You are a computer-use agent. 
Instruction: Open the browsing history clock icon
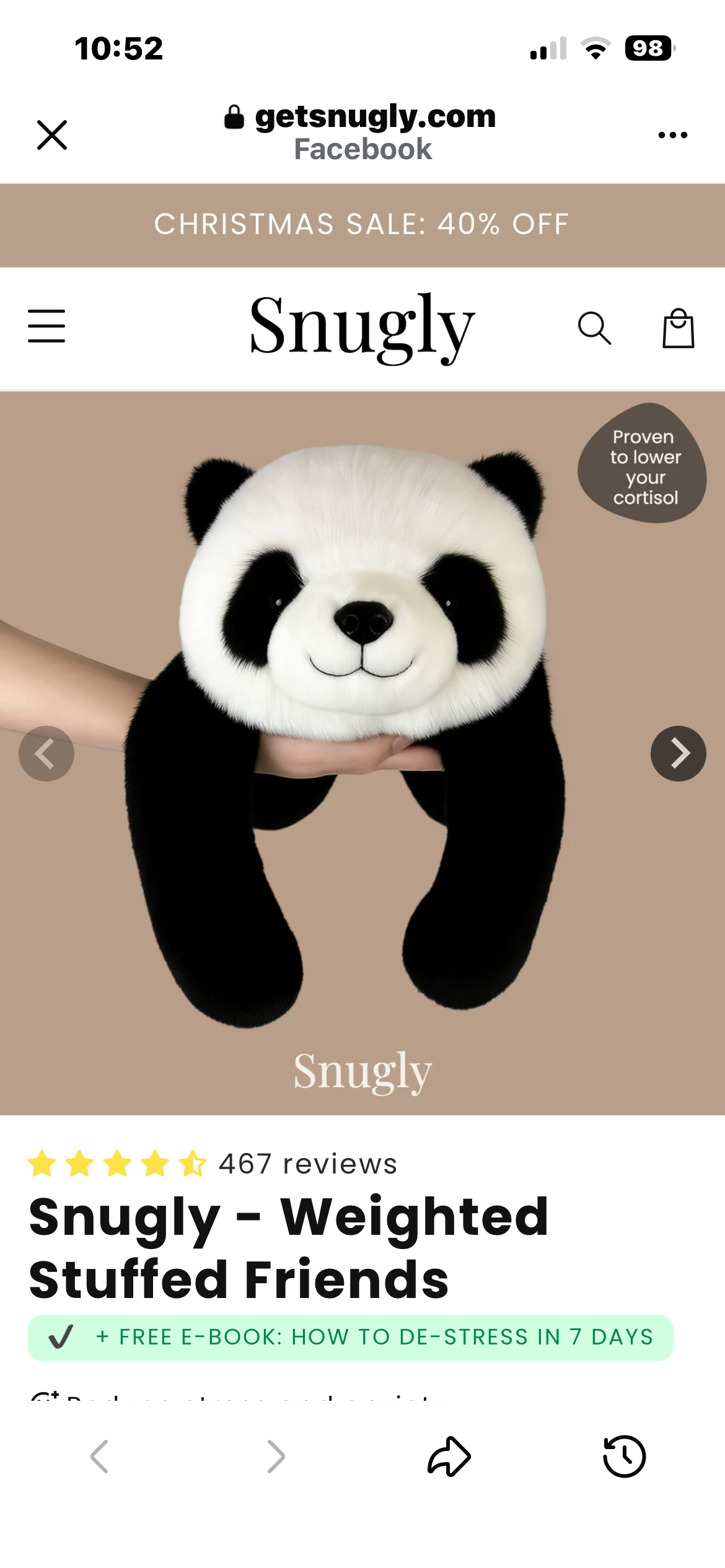point(624,1457)
